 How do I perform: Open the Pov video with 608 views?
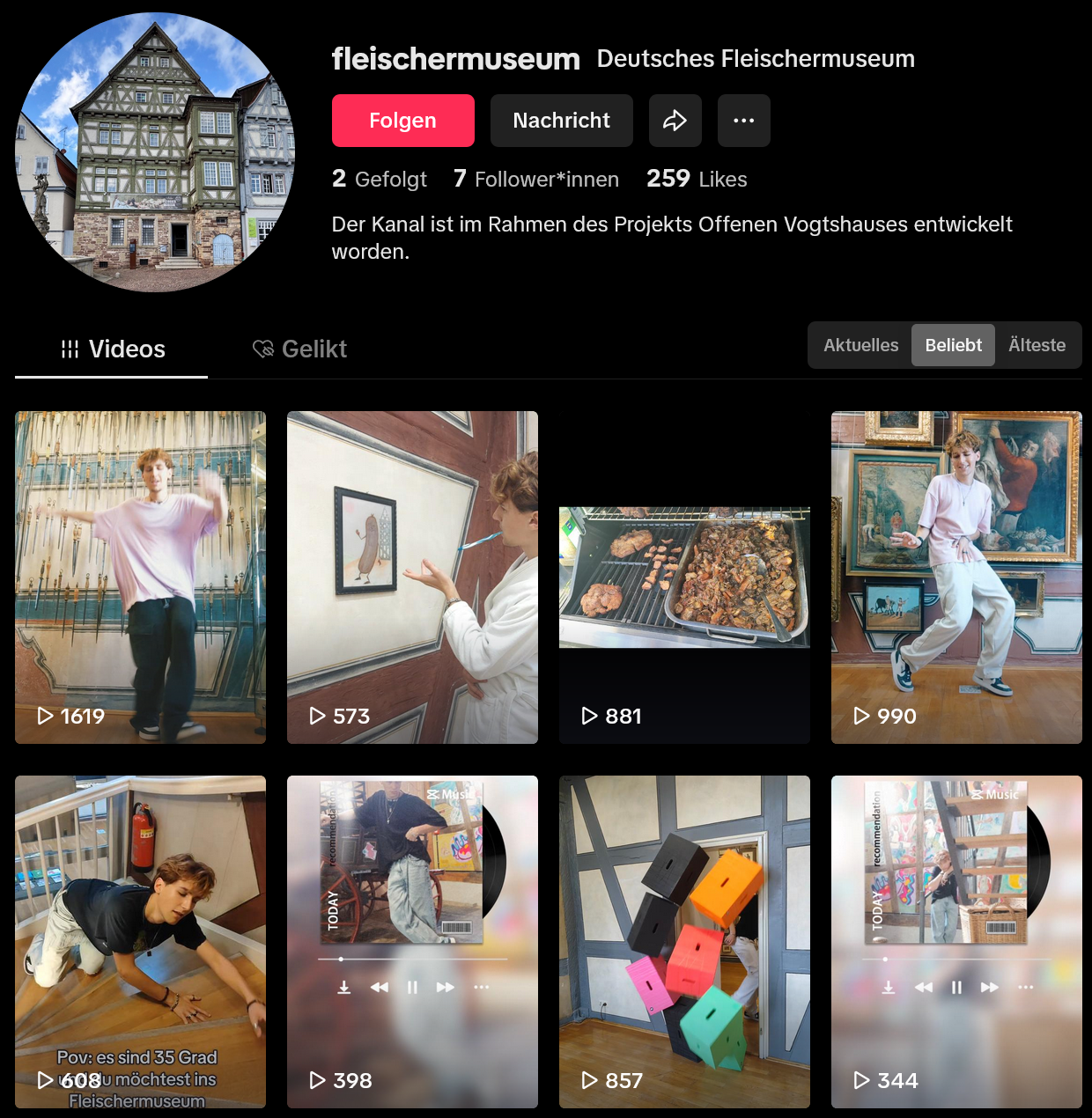click(140, 941)
